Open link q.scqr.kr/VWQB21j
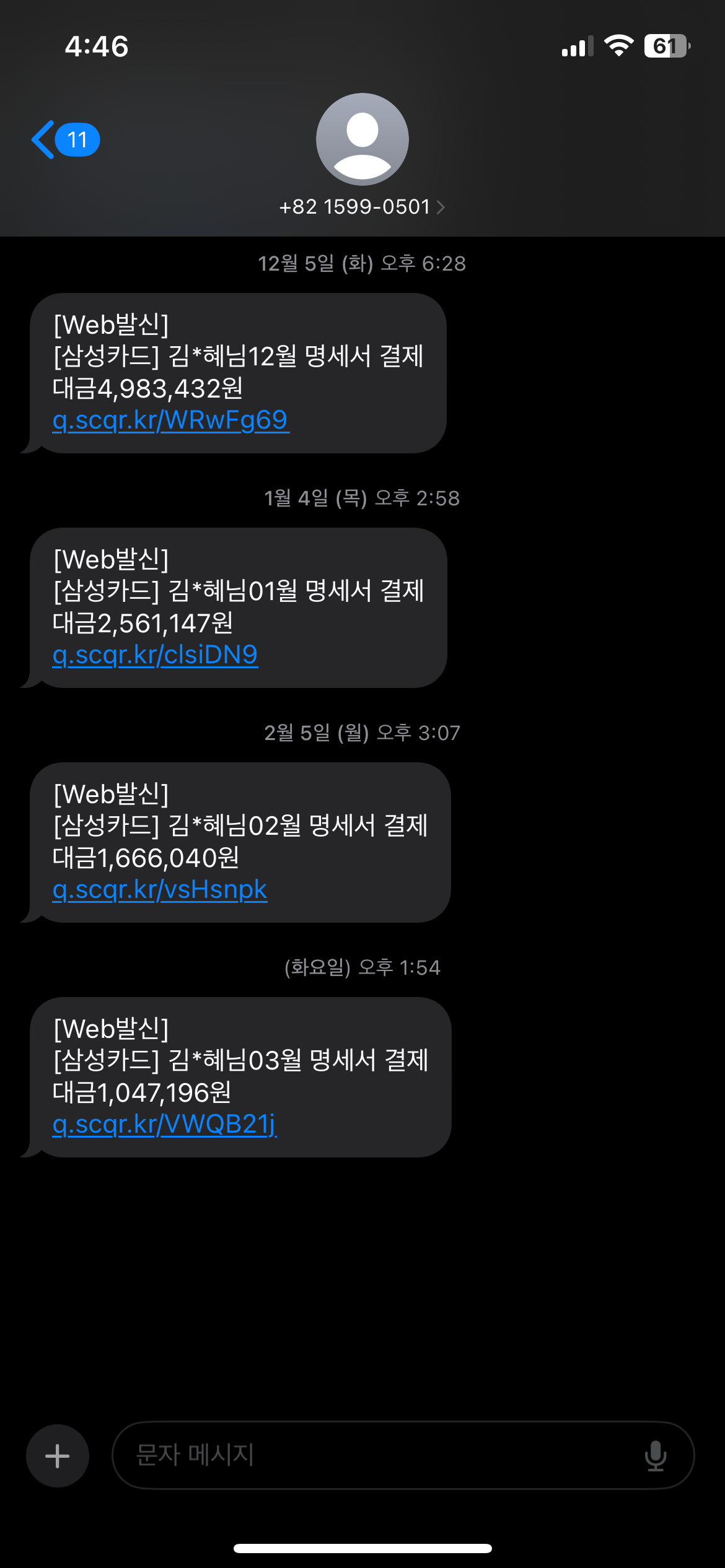 pos(164,1124)
